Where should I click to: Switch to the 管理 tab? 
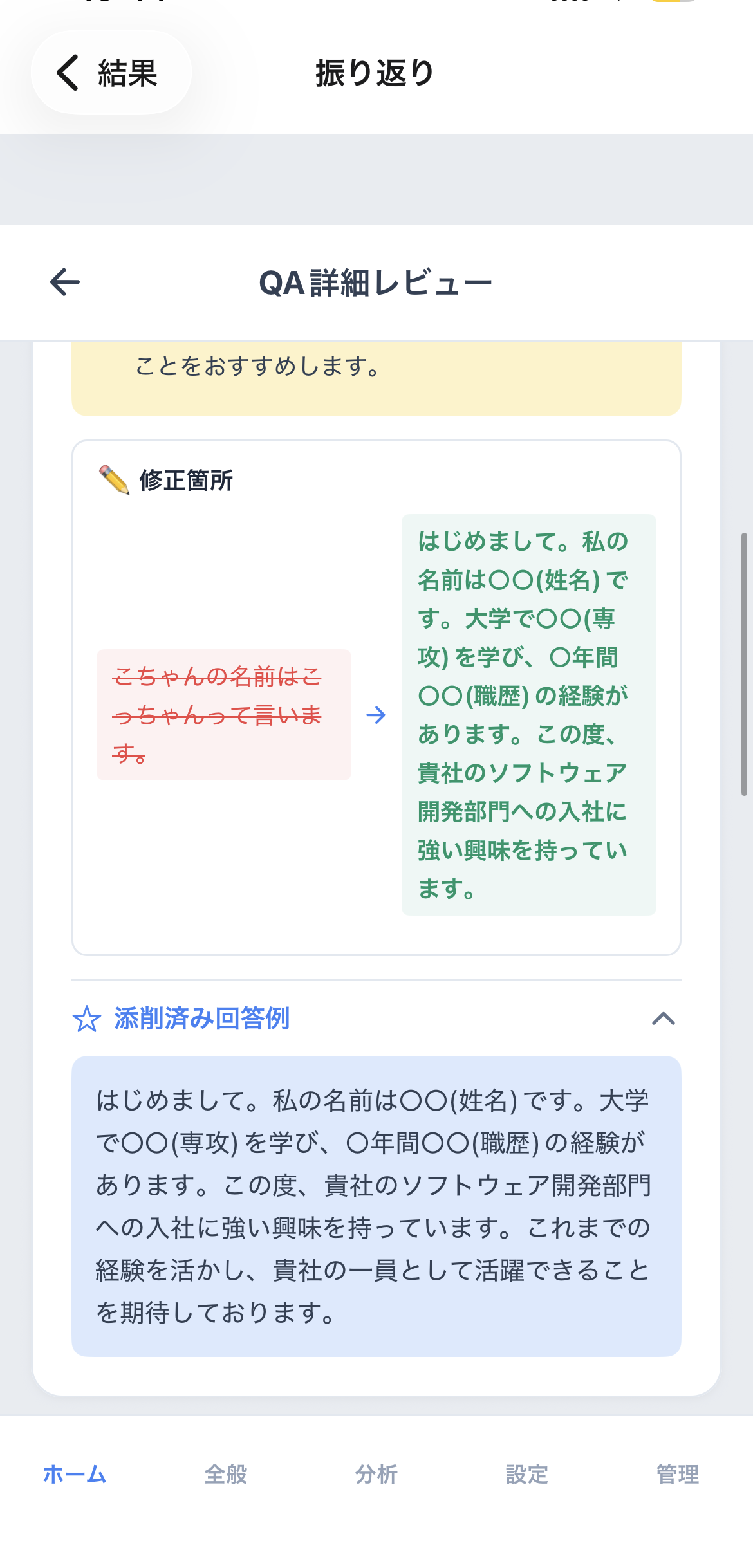coord(677,1475)
